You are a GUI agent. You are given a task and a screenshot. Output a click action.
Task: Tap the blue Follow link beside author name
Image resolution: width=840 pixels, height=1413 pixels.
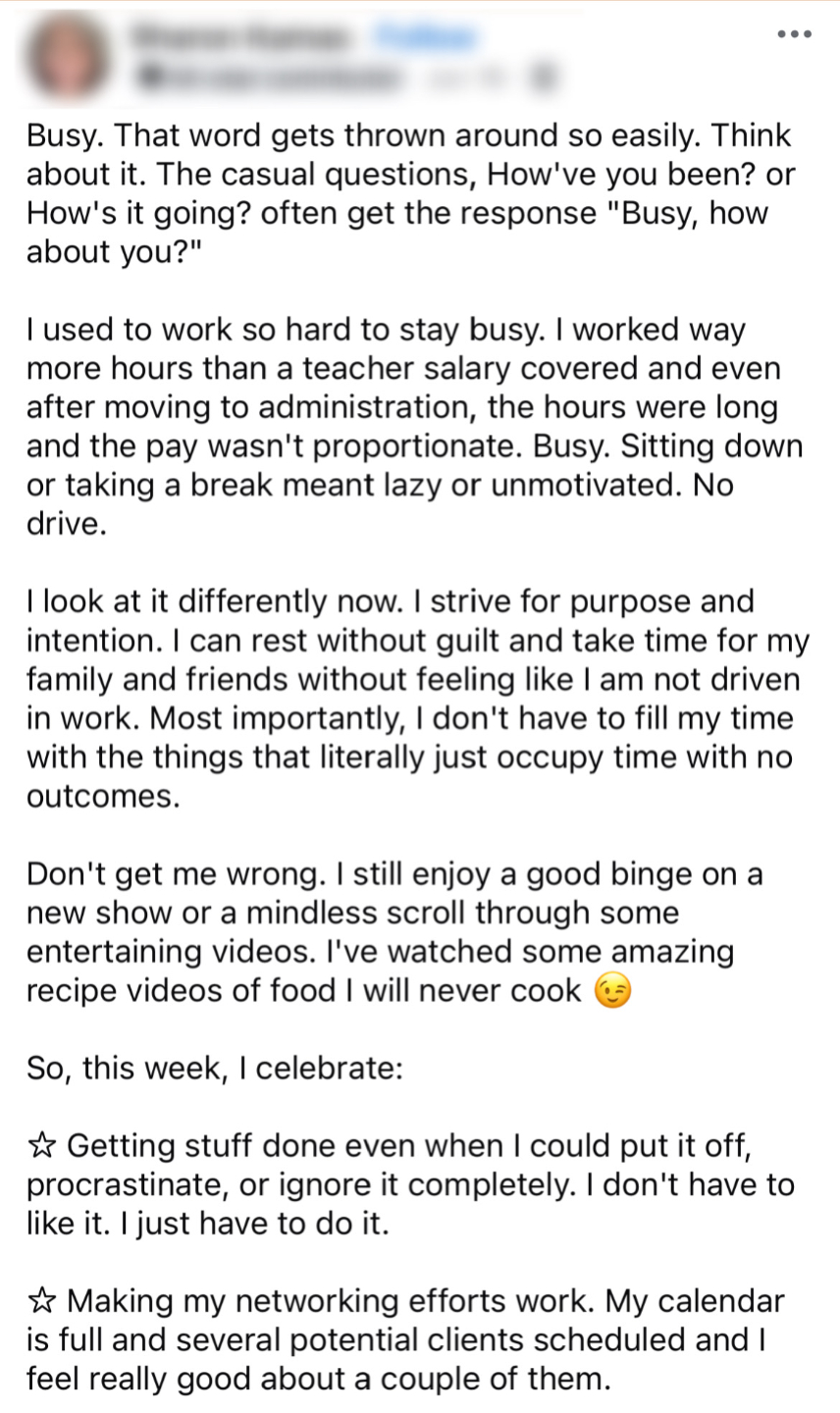click(426, 37)
